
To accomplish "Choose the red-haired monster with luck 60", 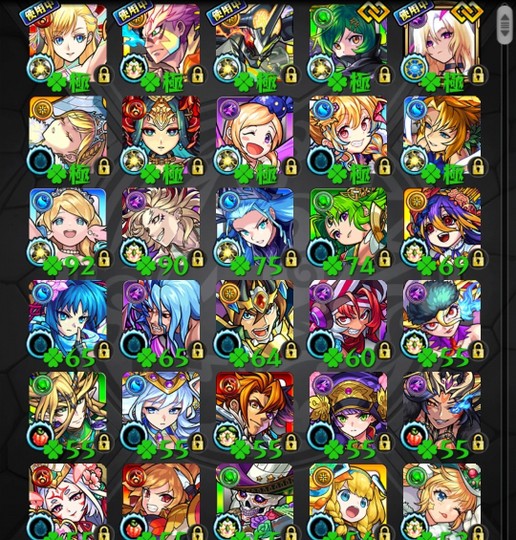I will pyautogui.click(x=348, y=321).
